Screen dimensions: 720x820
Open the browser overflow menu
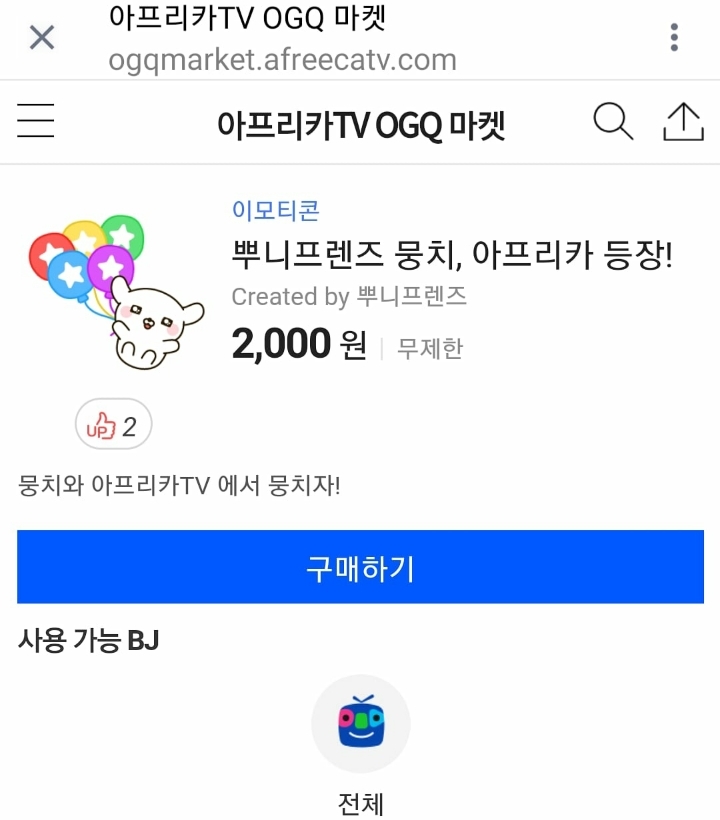coord(675,38)
